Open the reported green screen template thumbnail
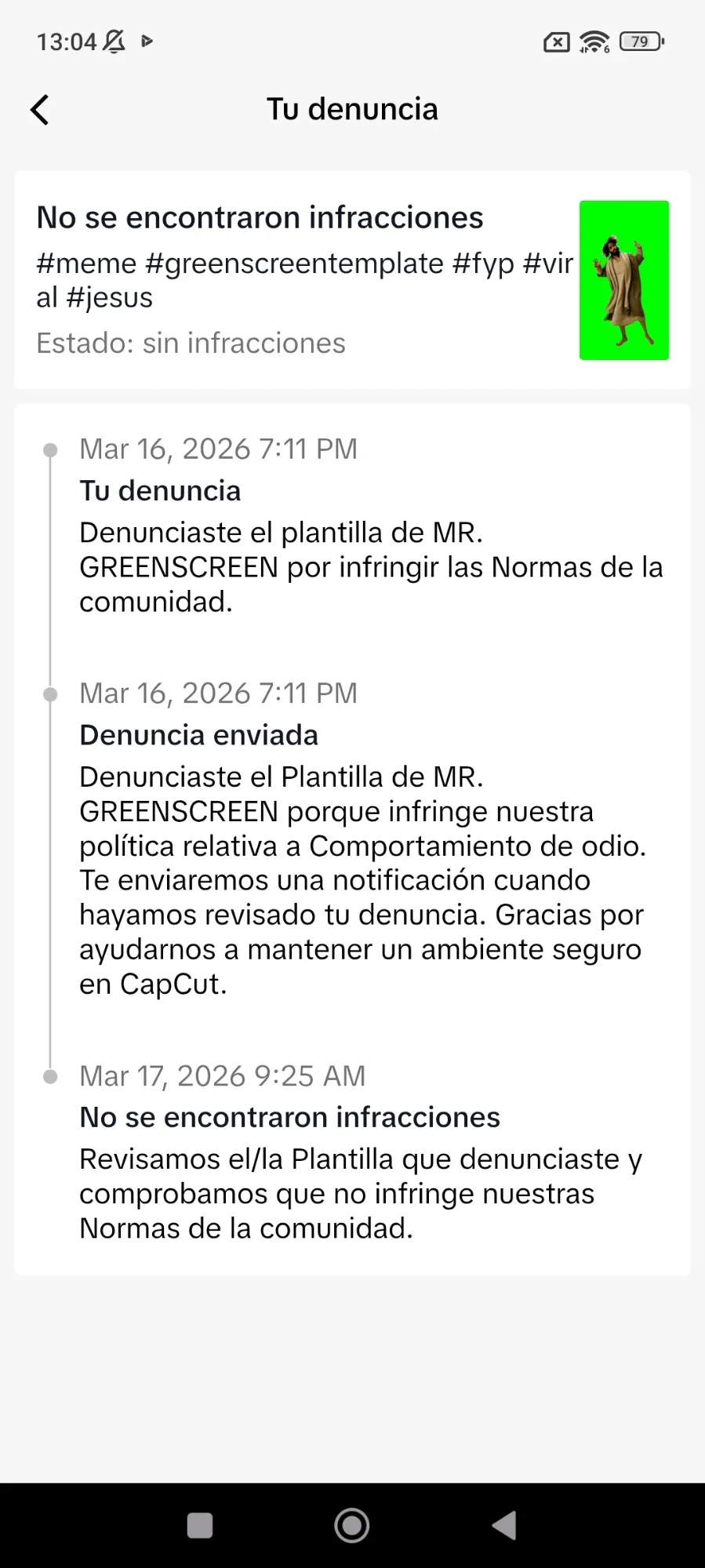 [x=623, y=280]
